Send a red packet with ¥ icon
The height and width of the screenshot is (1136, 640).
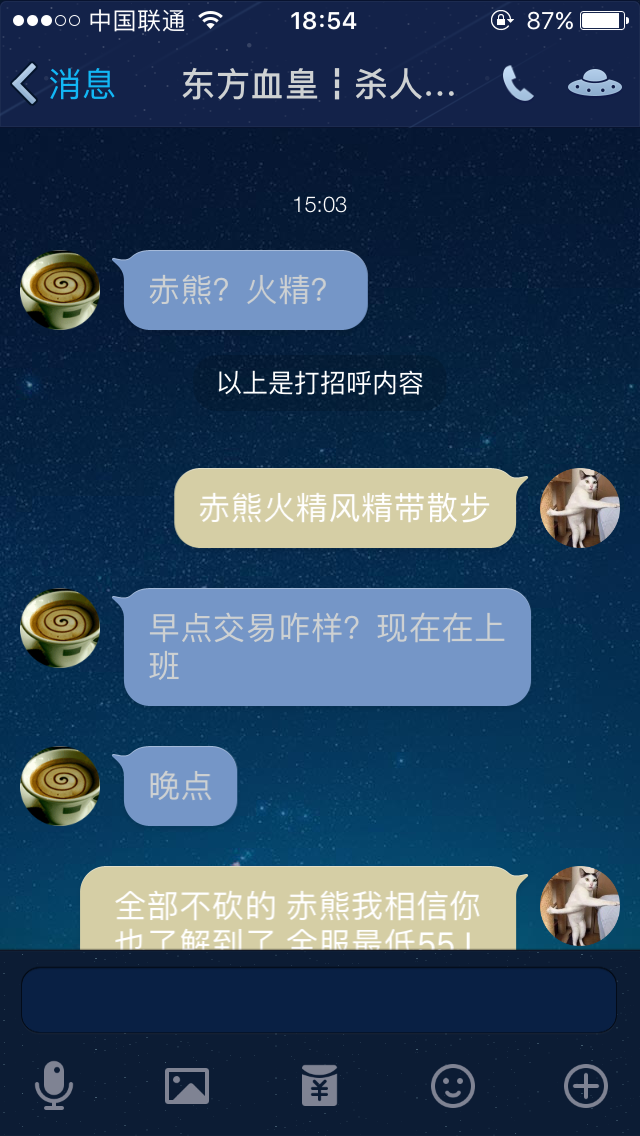coord(319,1085)
